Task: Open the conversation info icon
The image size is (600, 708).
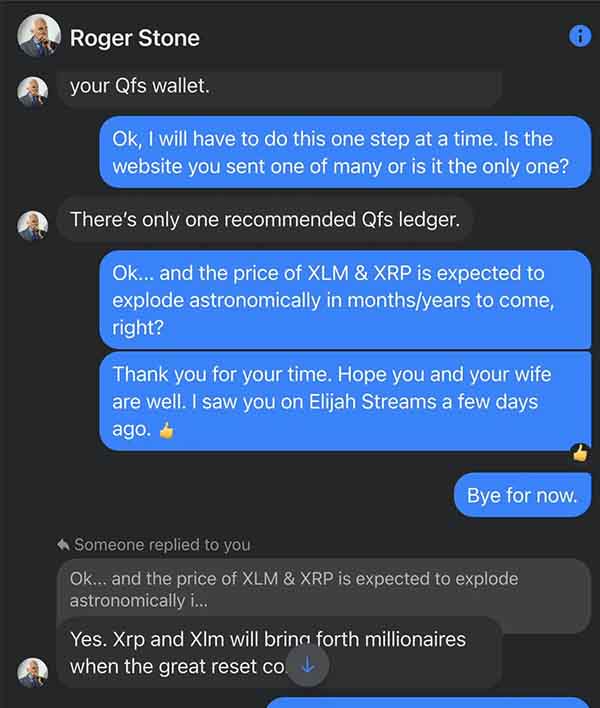Action: pyautogui.click(x=579, y=36)
